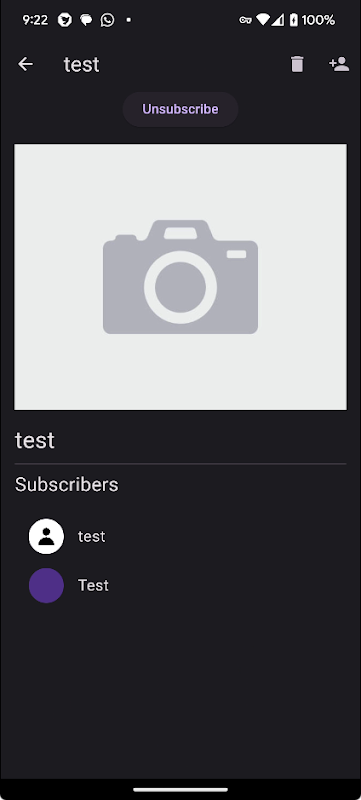Open the camera placeholder image
Image resolution: width=361 pixels, height=800 pixels.
point(180,277)
